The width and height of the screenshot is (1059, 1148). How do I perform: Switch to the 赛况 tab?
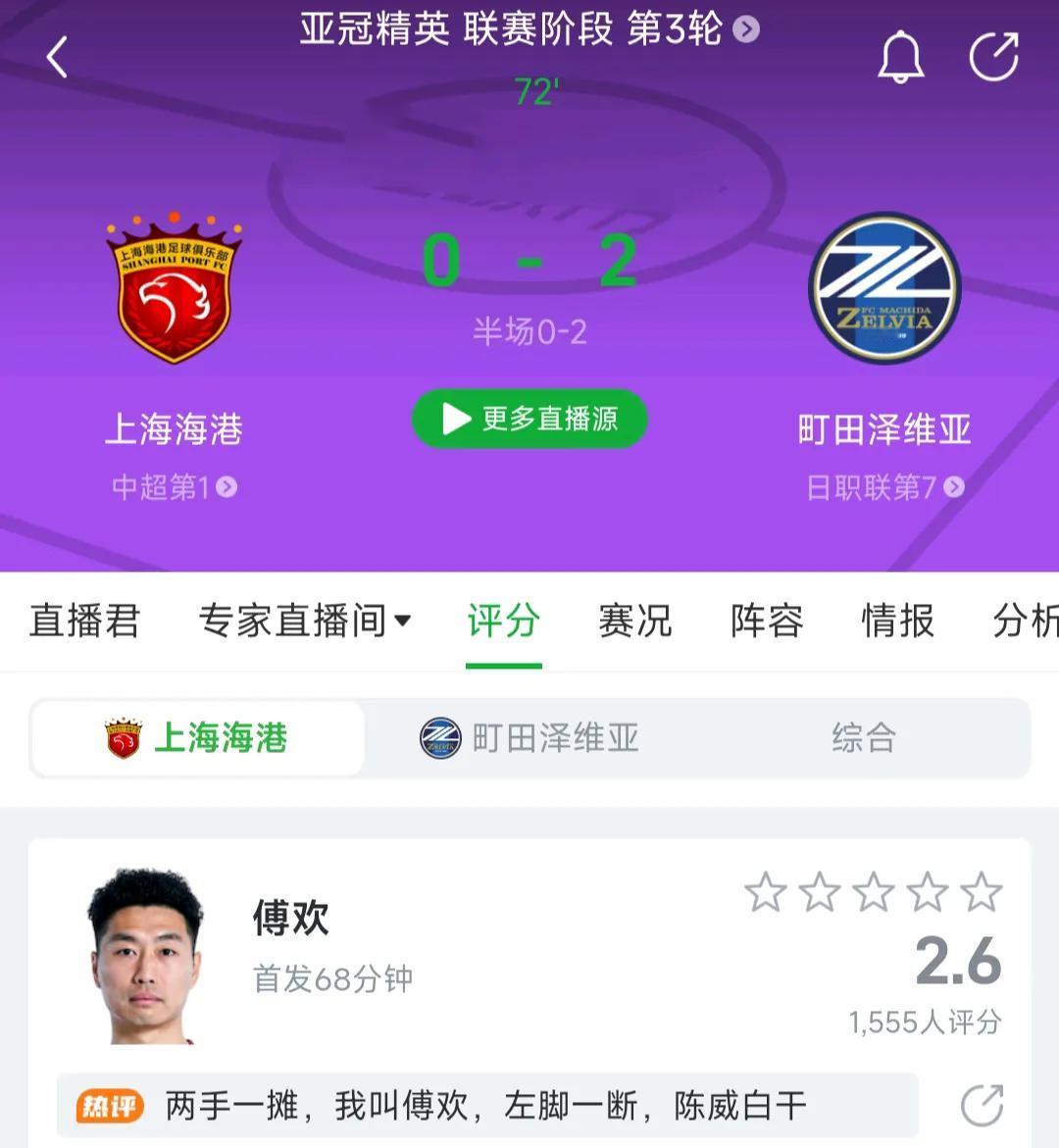coord(634,621)
